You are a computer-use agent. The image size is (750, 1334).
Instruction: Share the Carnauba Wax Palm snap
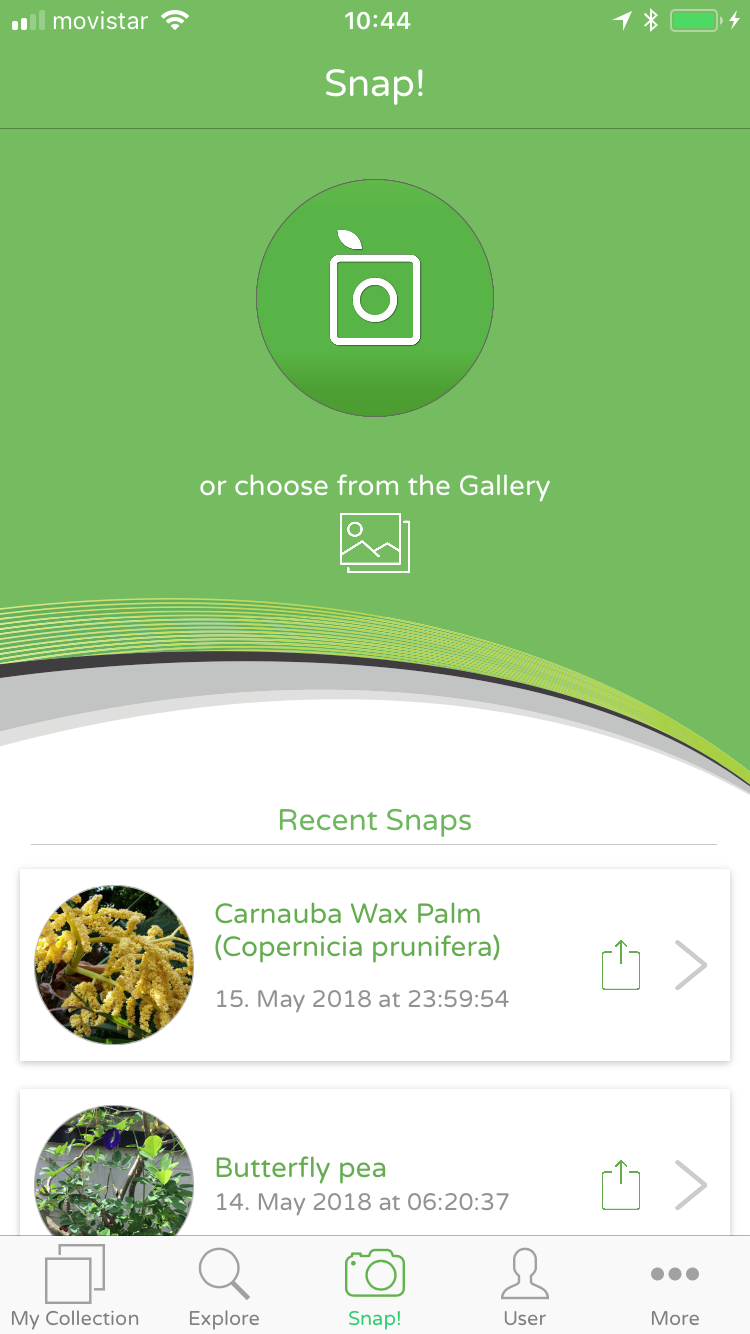pyautogui.click(x=620, y=966)
